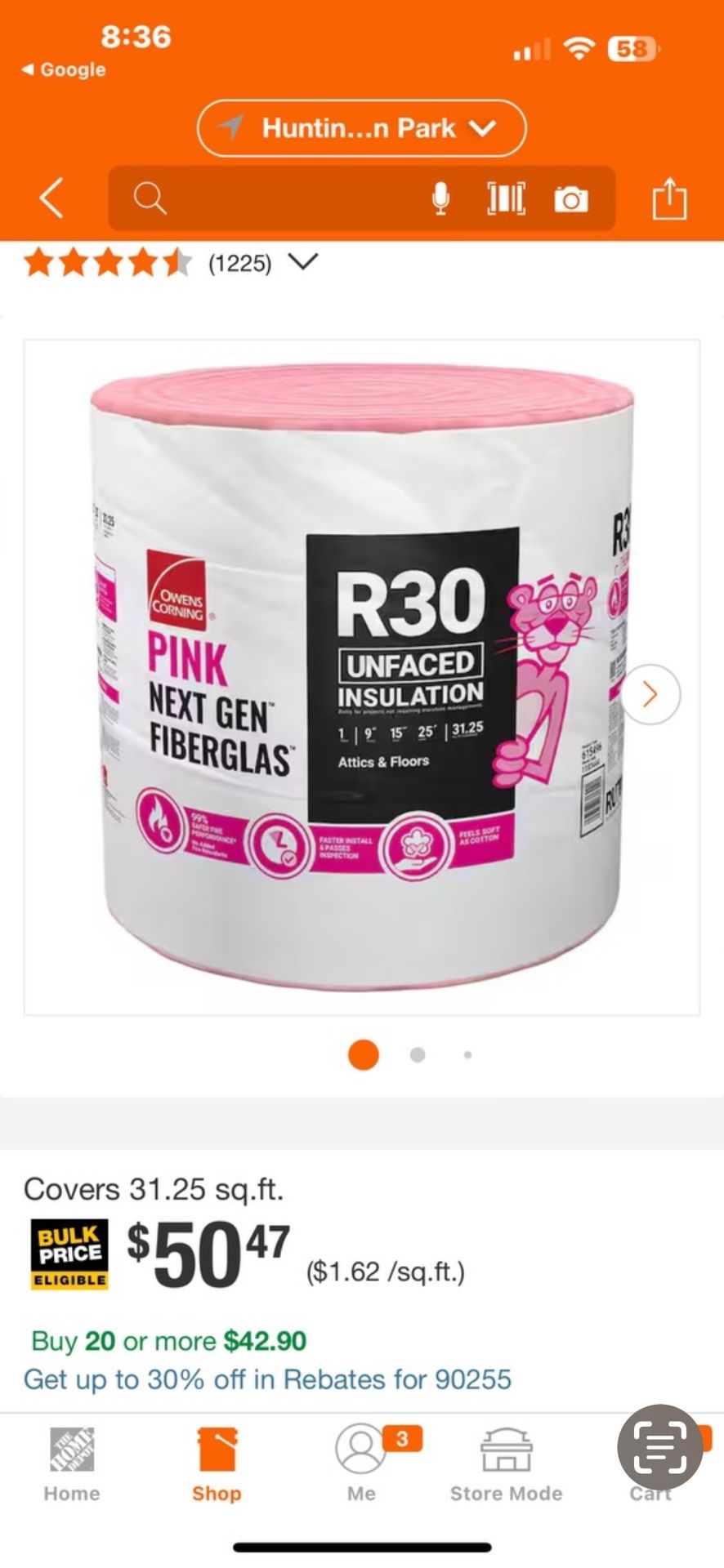
Task: Share this product
Action: [668, 198]
